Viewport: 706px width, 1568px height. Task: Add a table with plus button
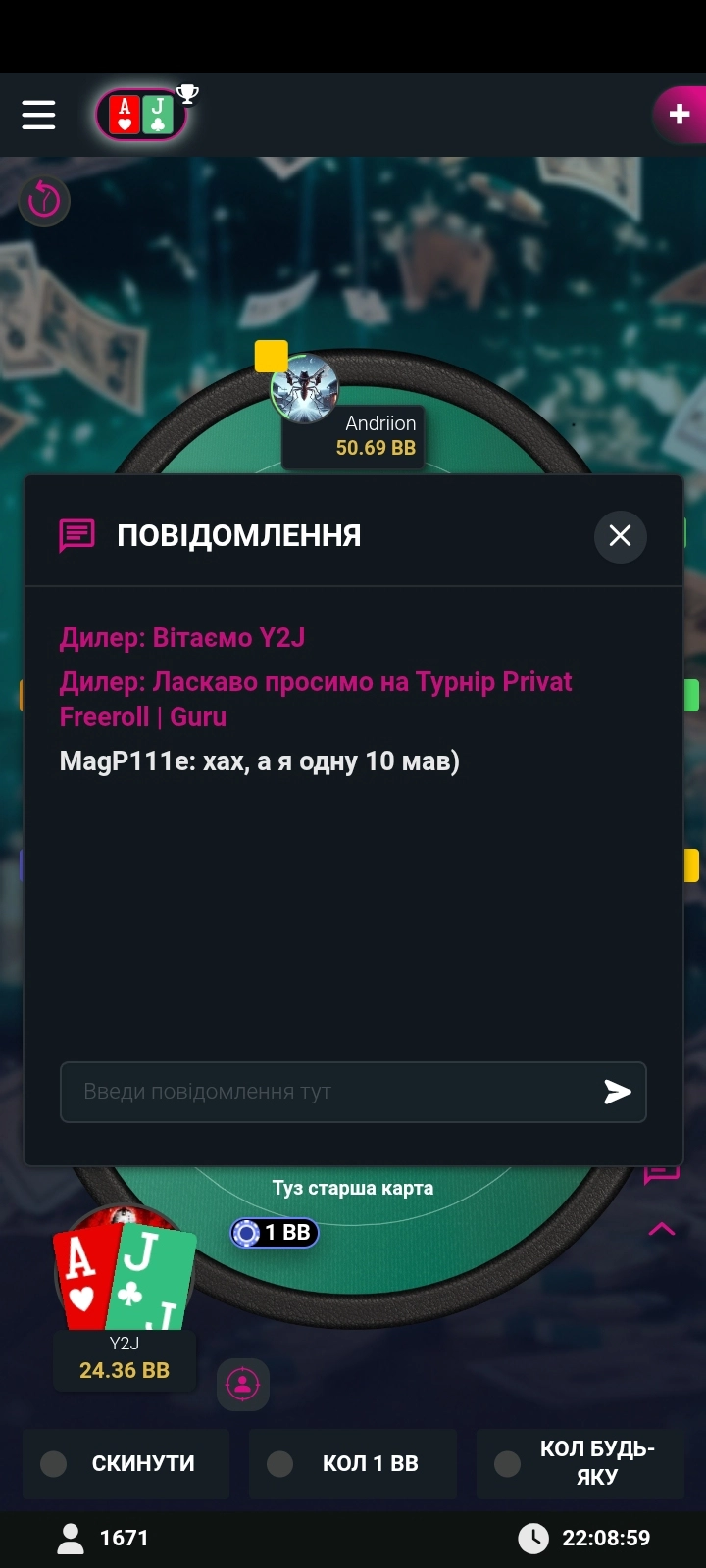(680, 116)
